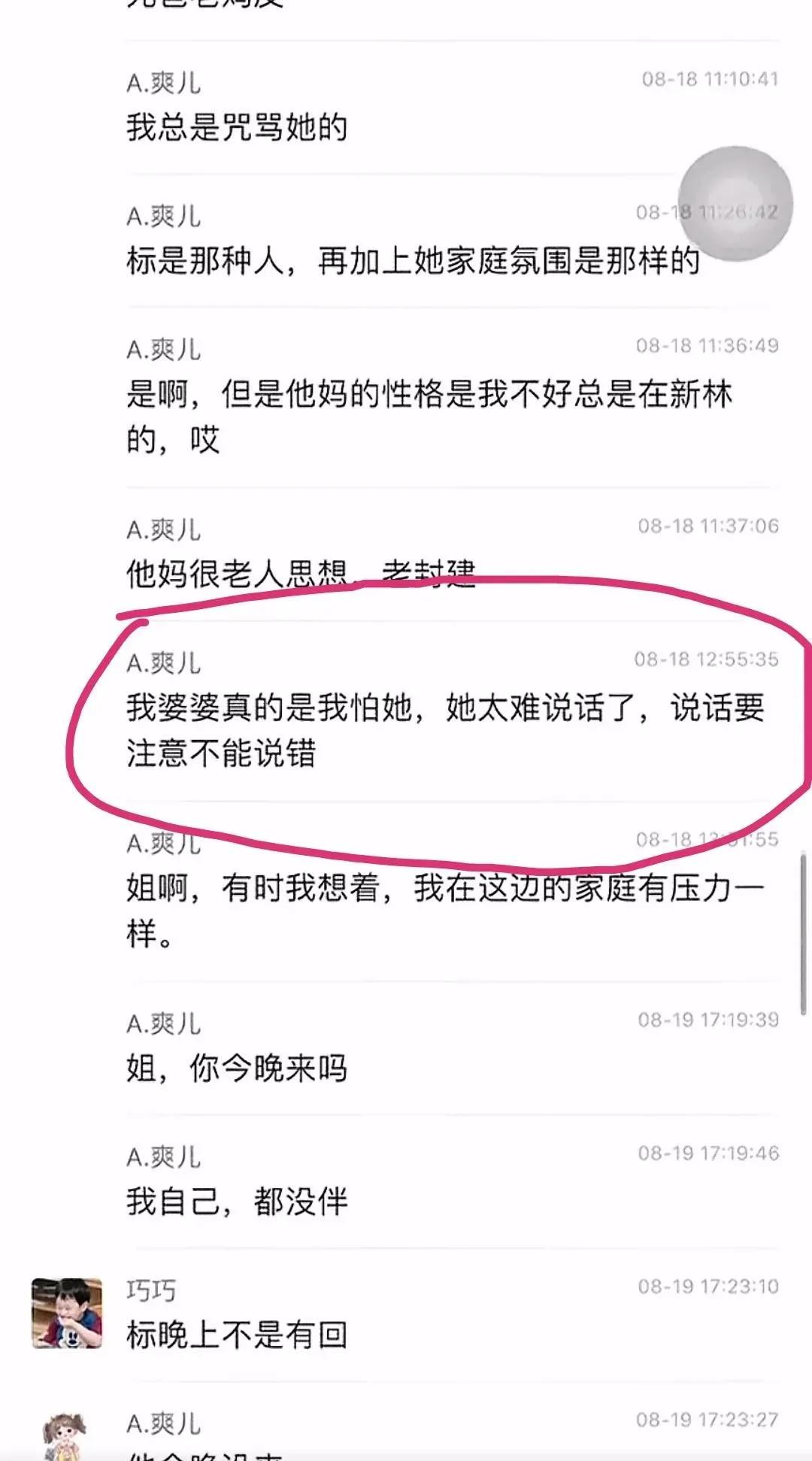The width and height of the screenshot is (812, 1461).
Task: Open 巧巧's profile avatar
Action: 66,1313
